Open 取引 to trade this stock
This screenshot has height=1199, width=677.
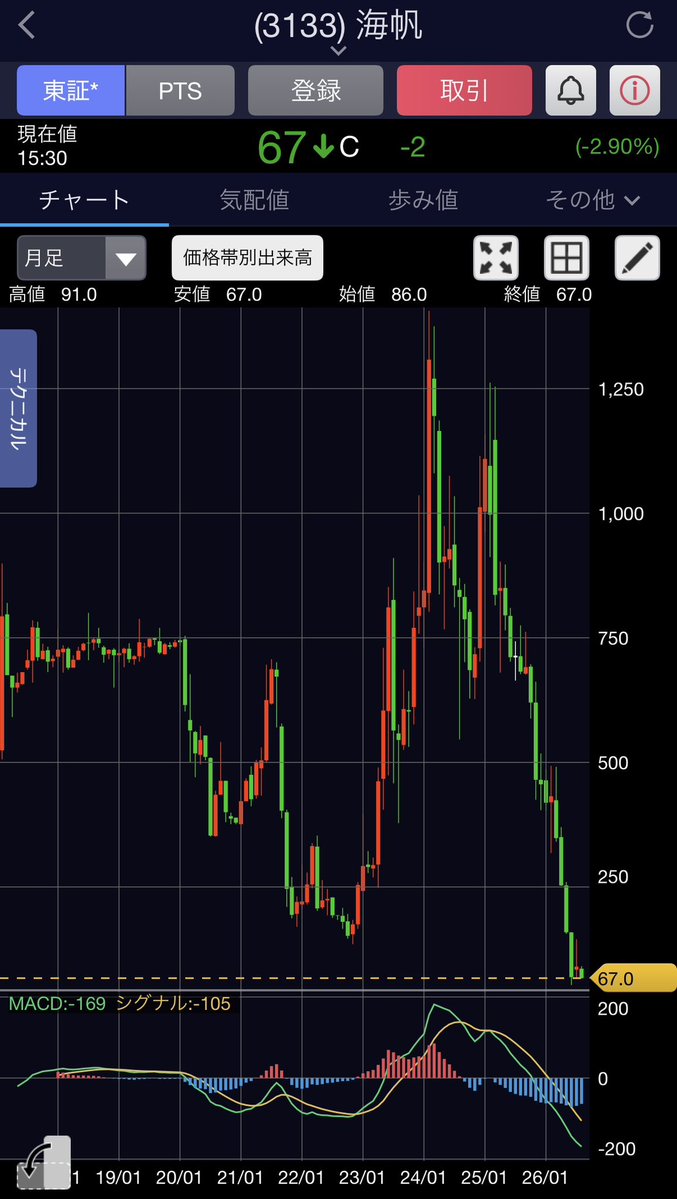click(x=464, y=90)
